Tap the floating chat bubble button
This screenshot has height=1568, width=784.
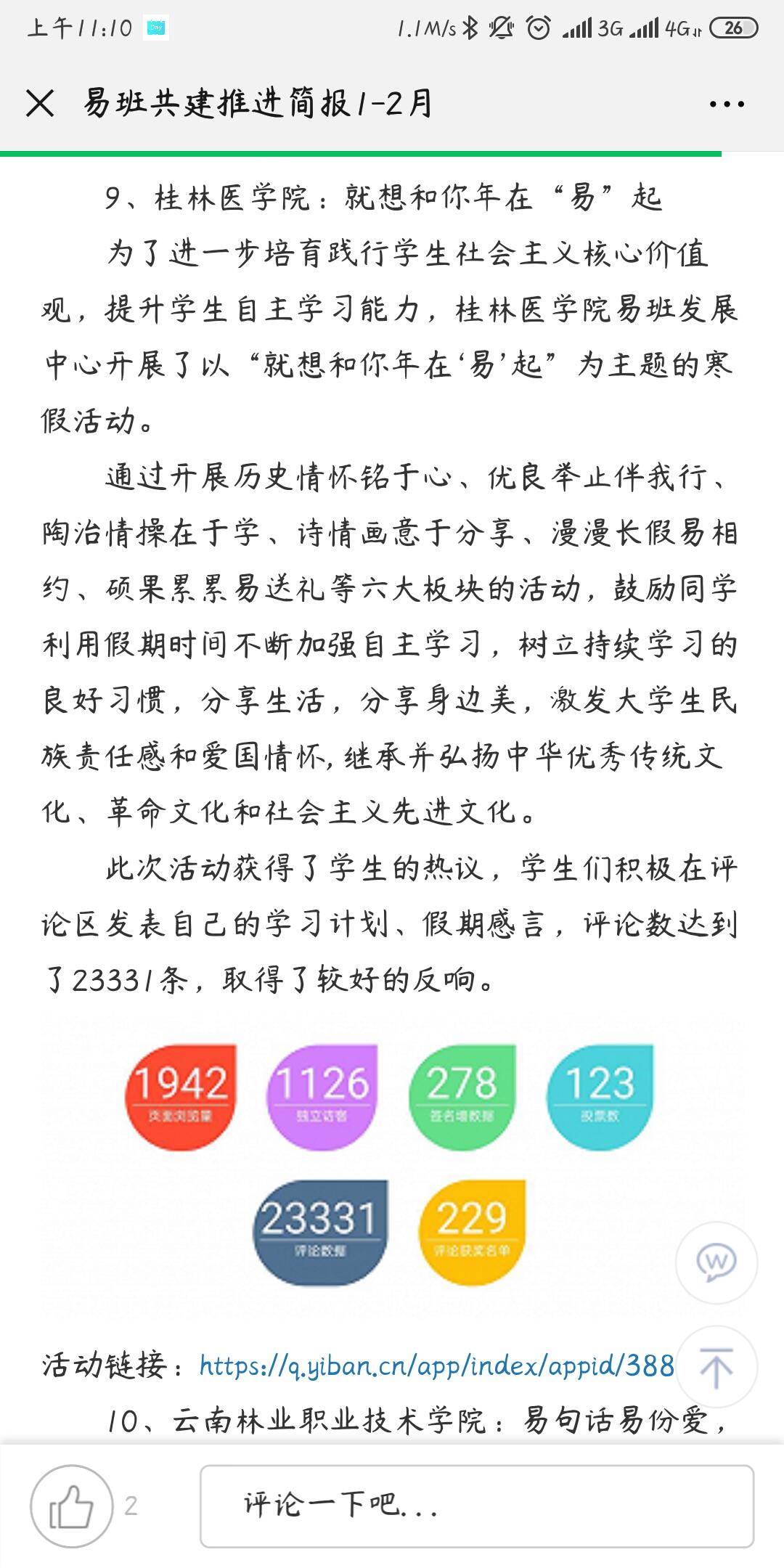point(716,1263)
